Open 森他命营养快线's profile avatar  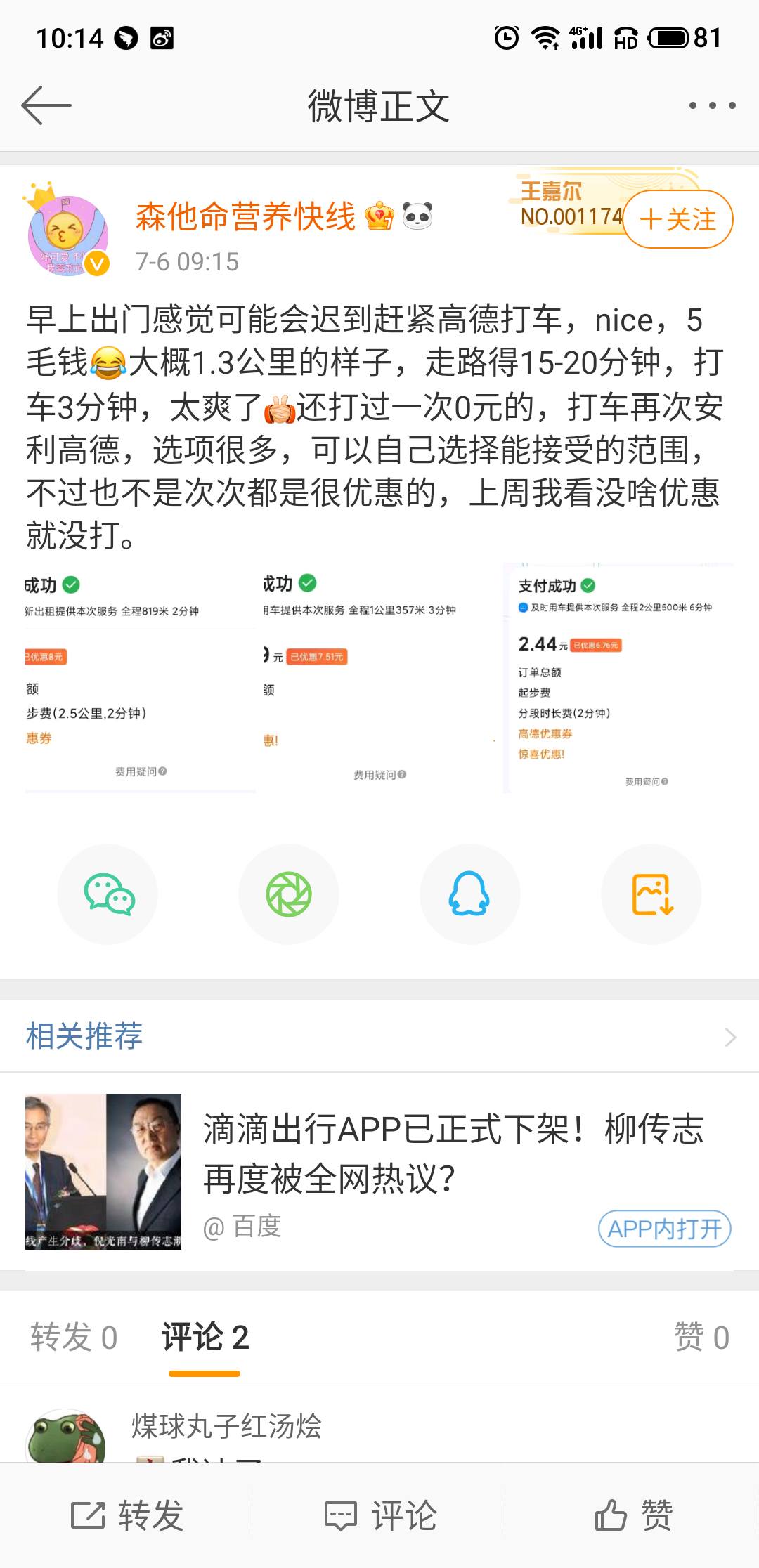coord(67,236)
